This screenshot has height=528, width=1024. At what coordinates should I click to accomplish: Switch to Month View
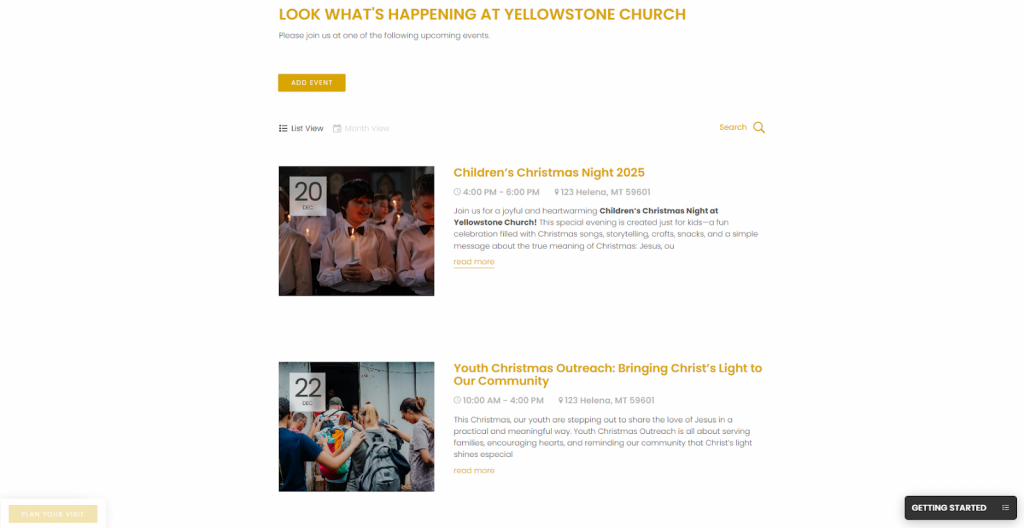(x=361, y=128)
